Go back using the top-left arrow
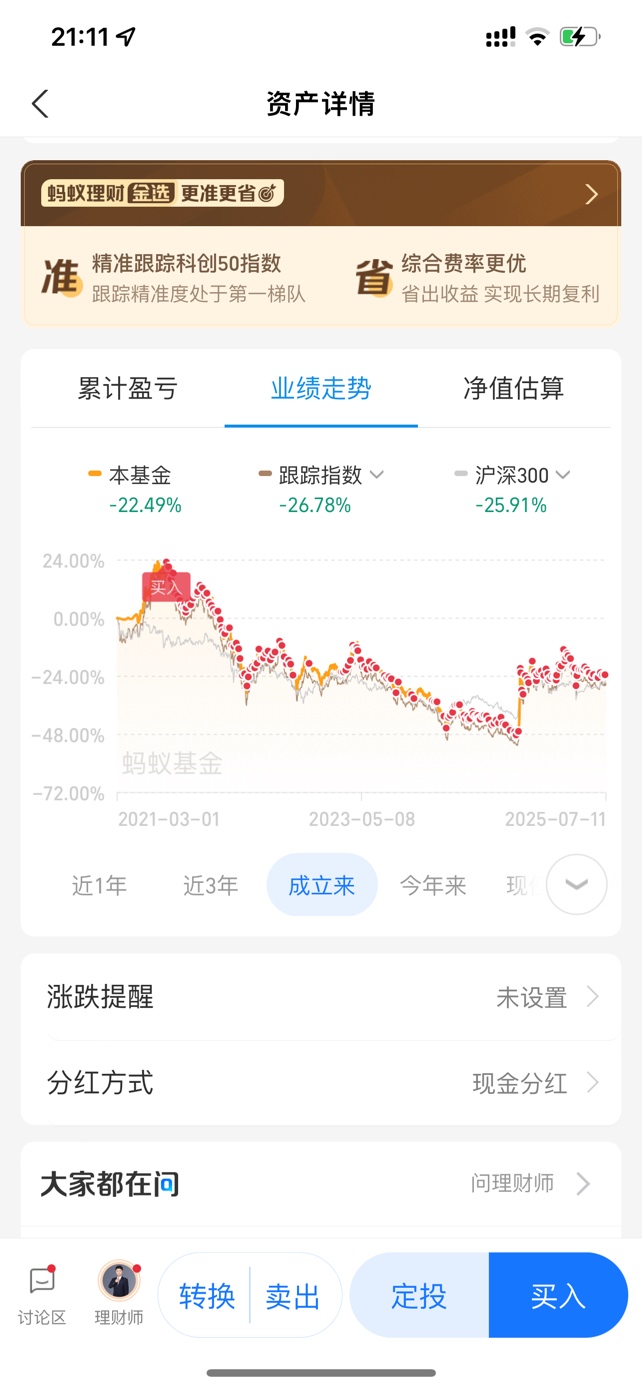 point(40,103)
